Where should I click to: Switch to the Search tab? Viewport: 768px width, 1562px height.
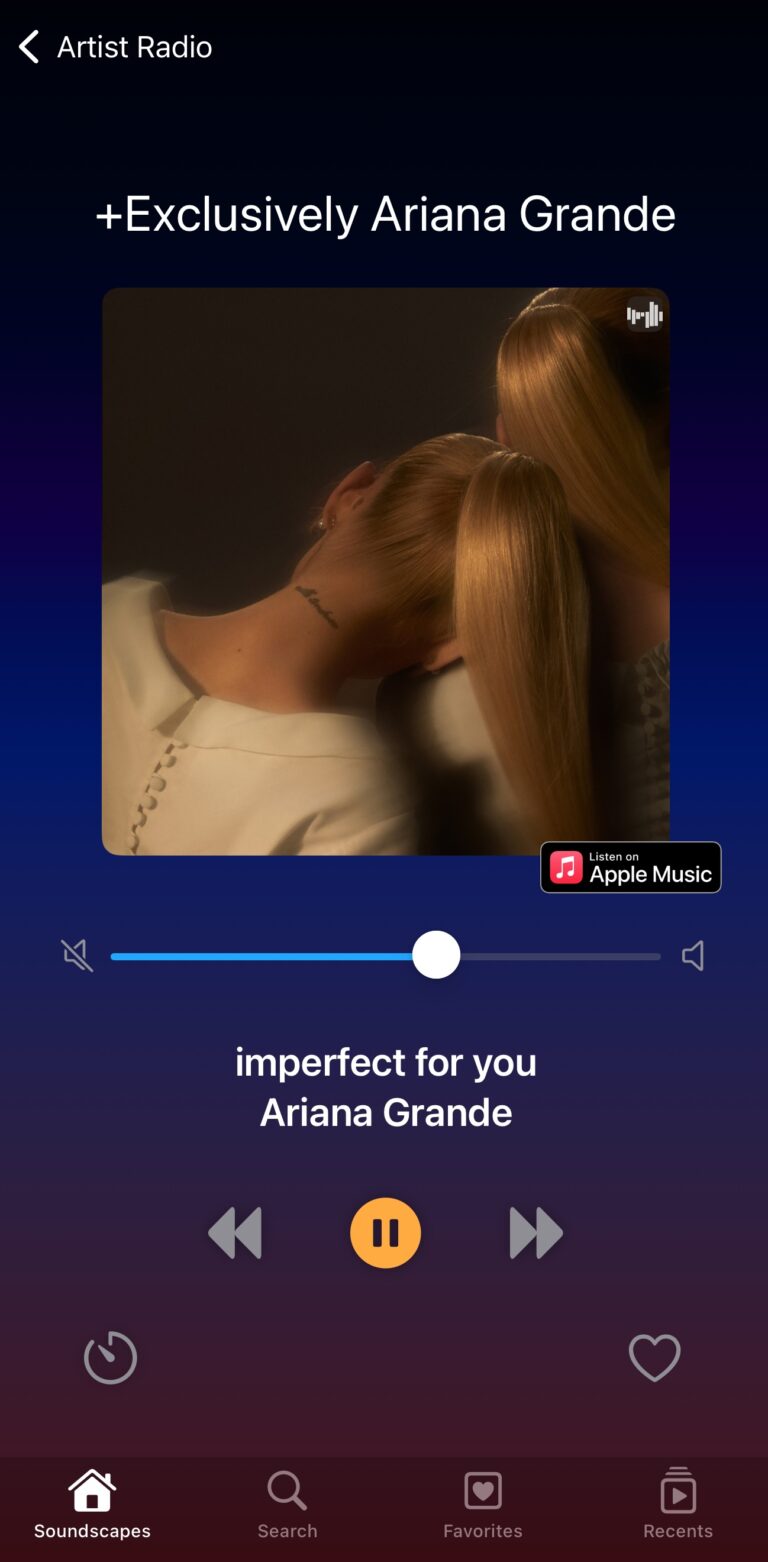(287, 1505)
